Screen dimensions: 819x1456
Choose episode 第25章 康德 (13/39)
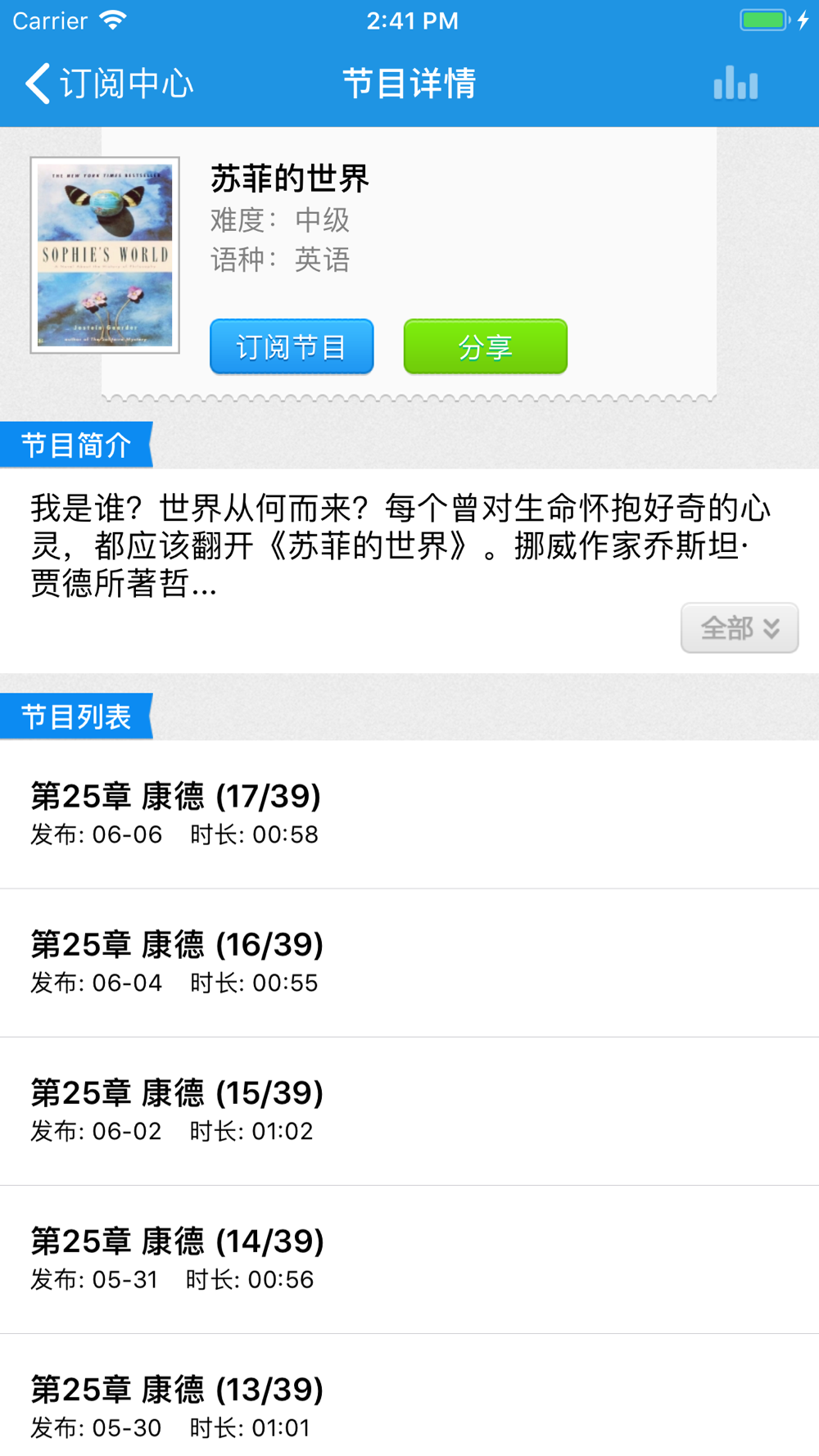click(409, 1395)
